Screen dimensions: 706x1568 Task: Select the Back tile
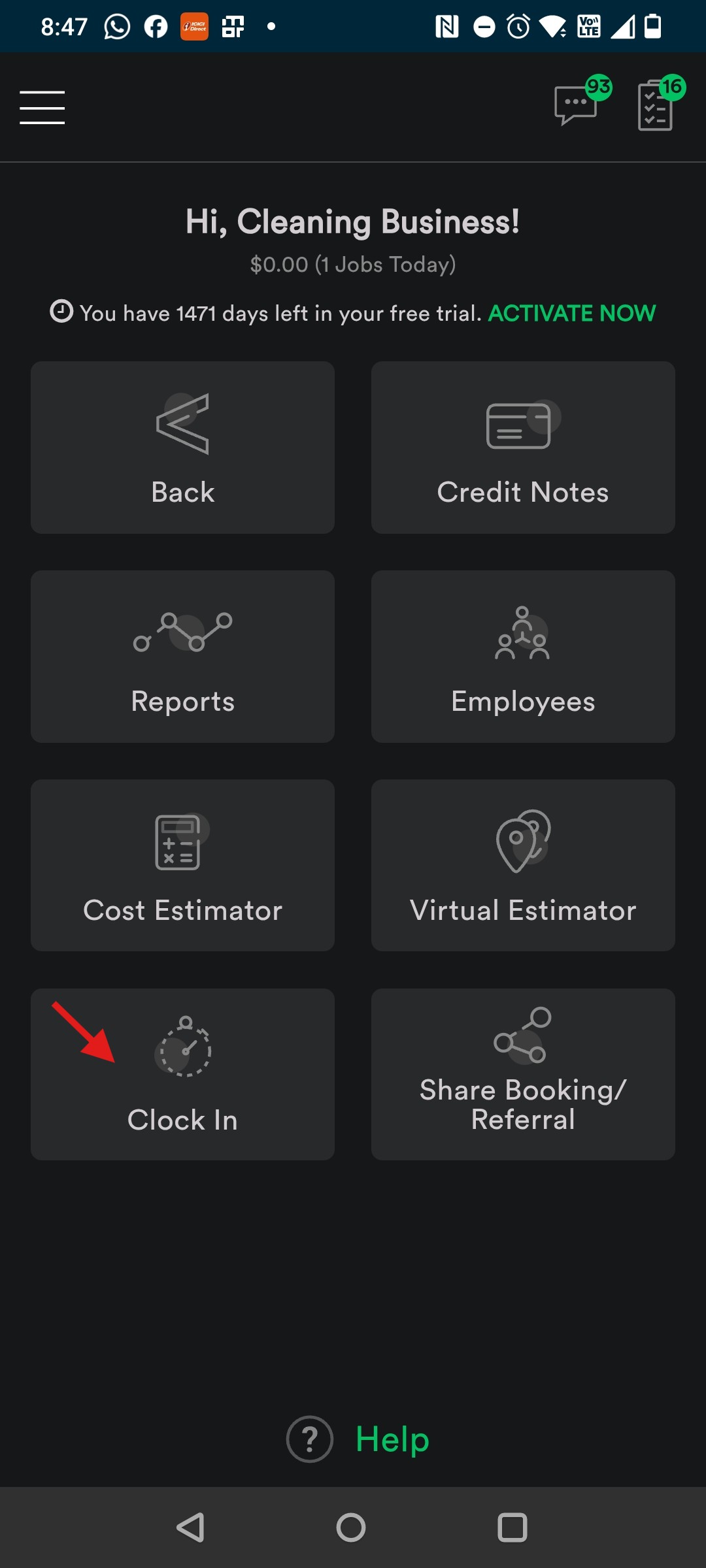click(x=182, y=448)
